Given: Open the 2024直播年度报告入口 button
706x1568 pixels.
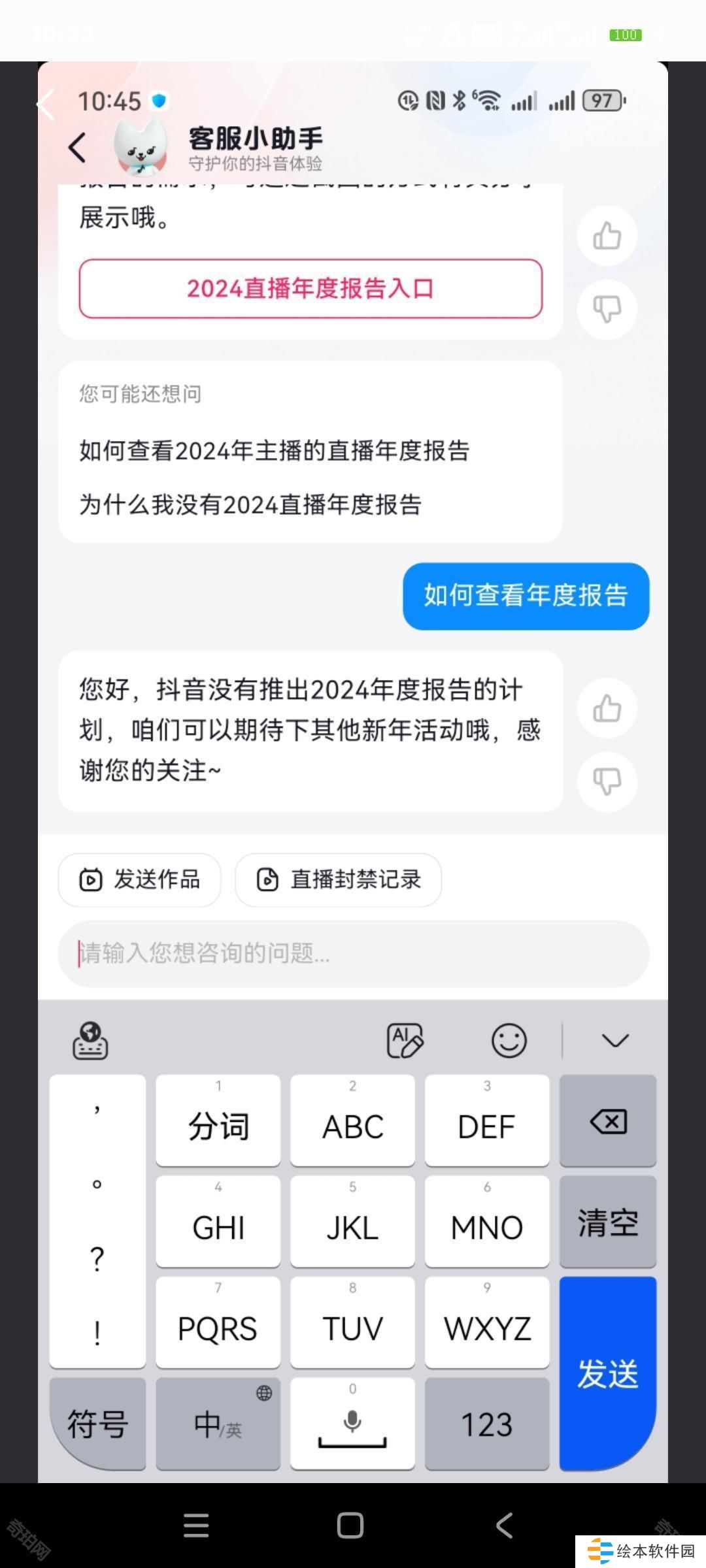Looking at the screenshot, I should point(311,289).
